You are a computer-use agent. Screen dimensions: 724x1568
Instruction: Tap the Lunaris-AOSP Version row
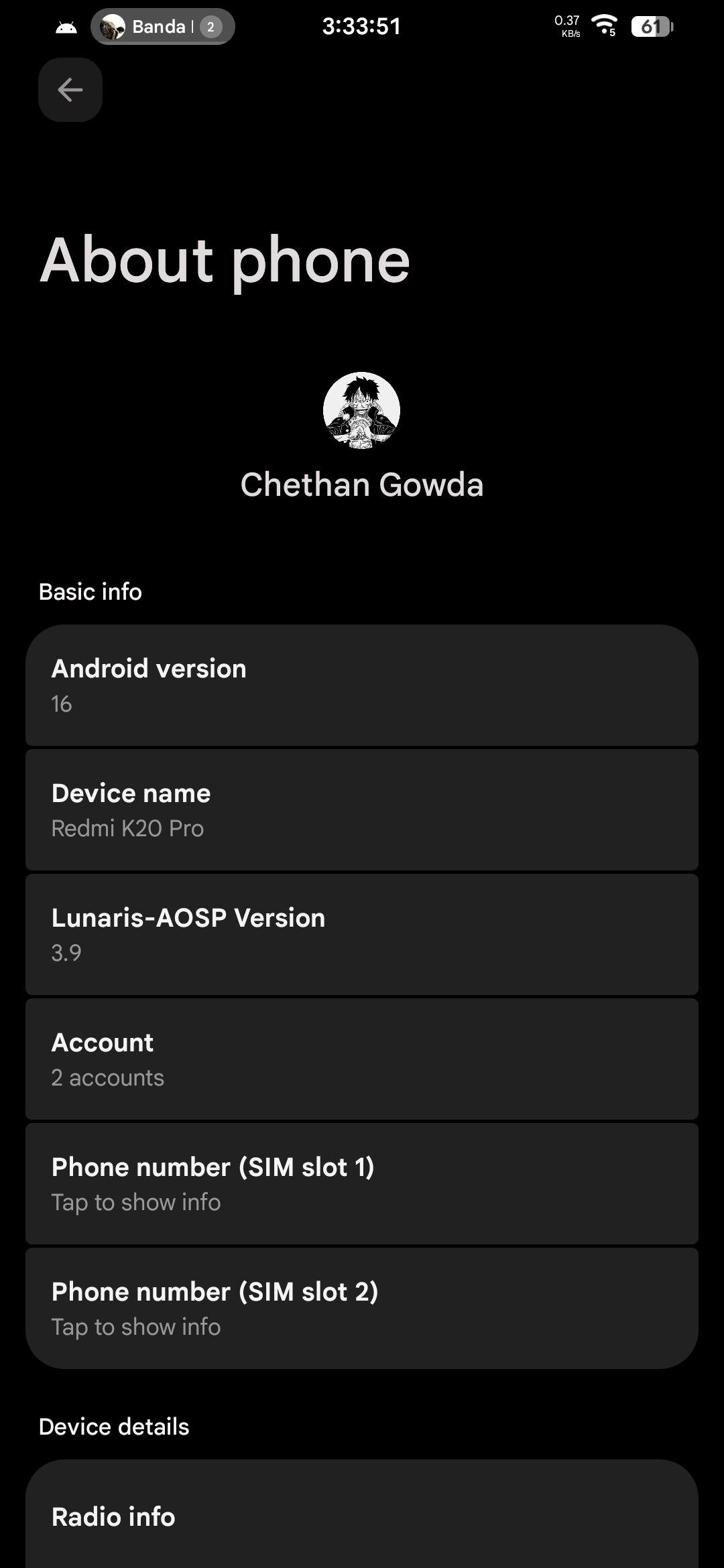coord(362,934)
